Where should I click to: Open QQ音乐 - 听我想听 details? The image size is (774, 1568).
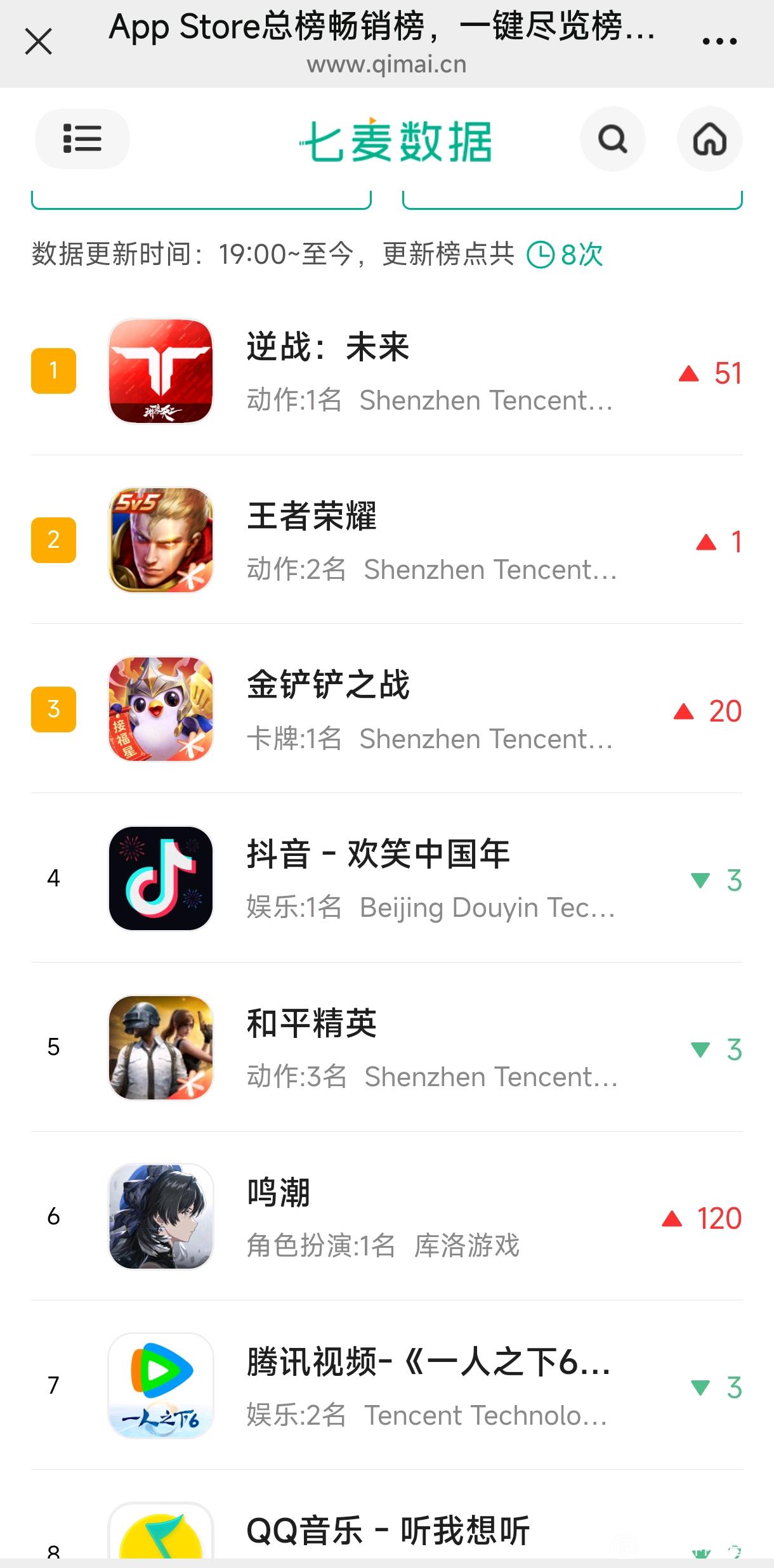coord(387,1532)
